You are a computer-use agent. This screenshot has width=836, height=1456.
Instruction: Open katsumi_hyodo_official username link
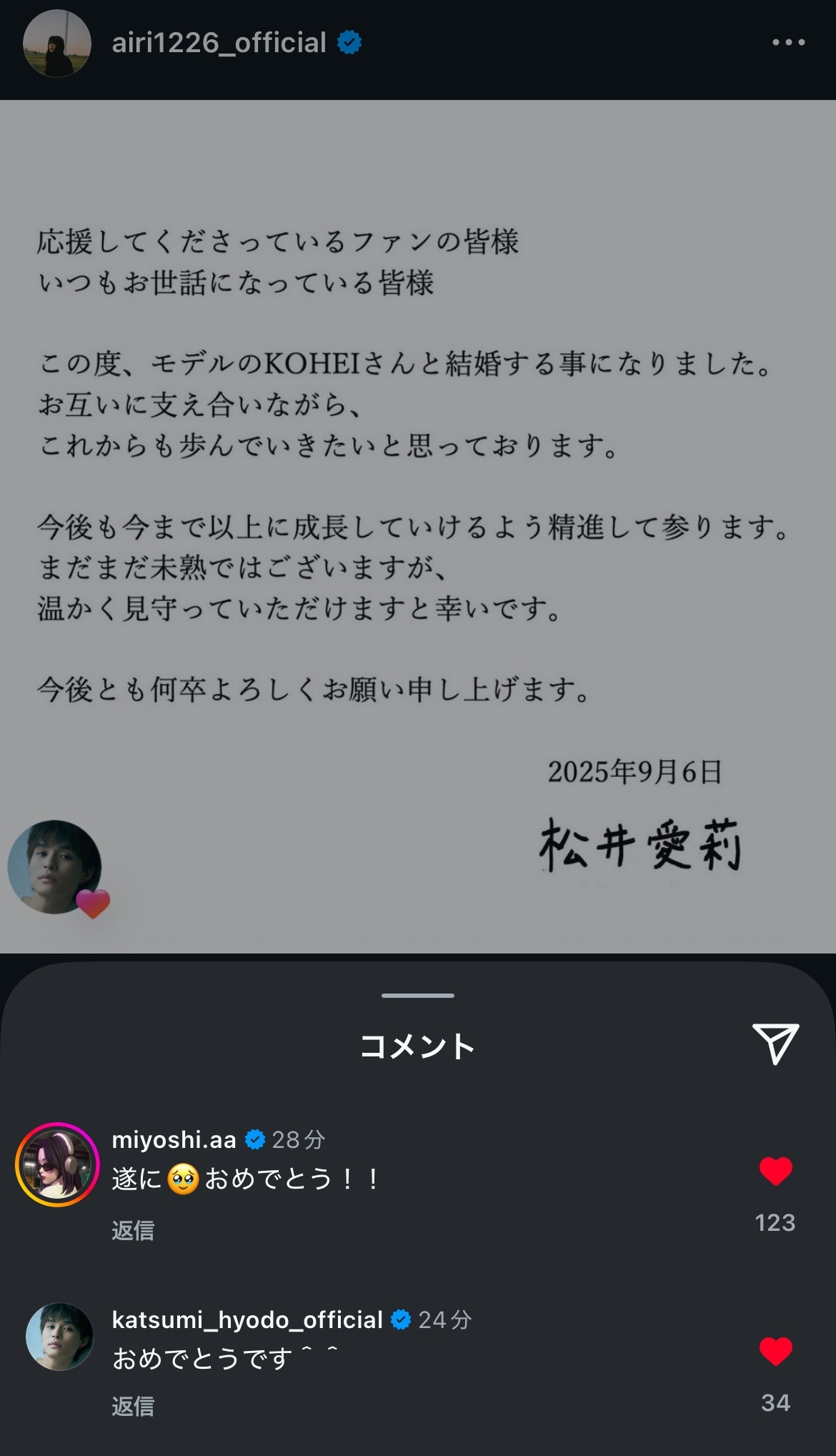(247, 1319)
